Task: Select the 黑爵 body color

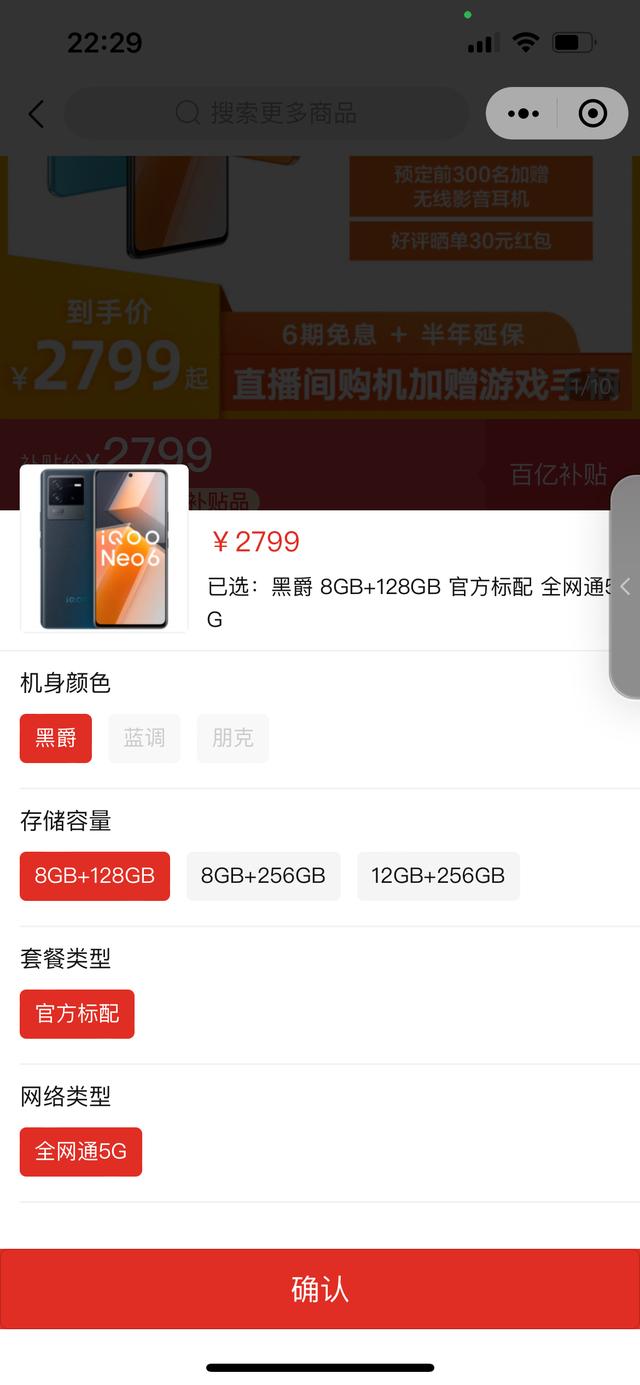Action: pyautogui.click(x=56, y=738)
